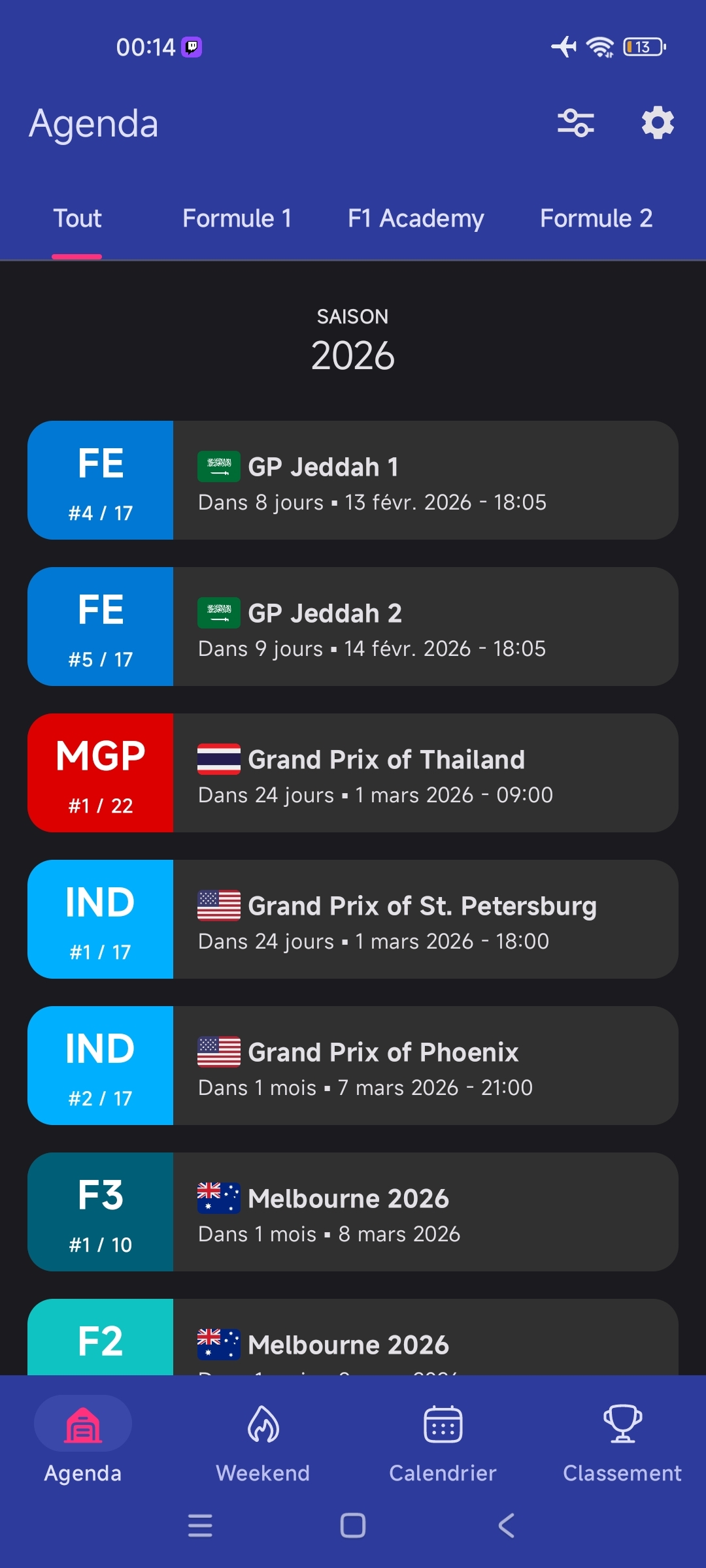Switch to the Calendrier section

[443, 1441]
